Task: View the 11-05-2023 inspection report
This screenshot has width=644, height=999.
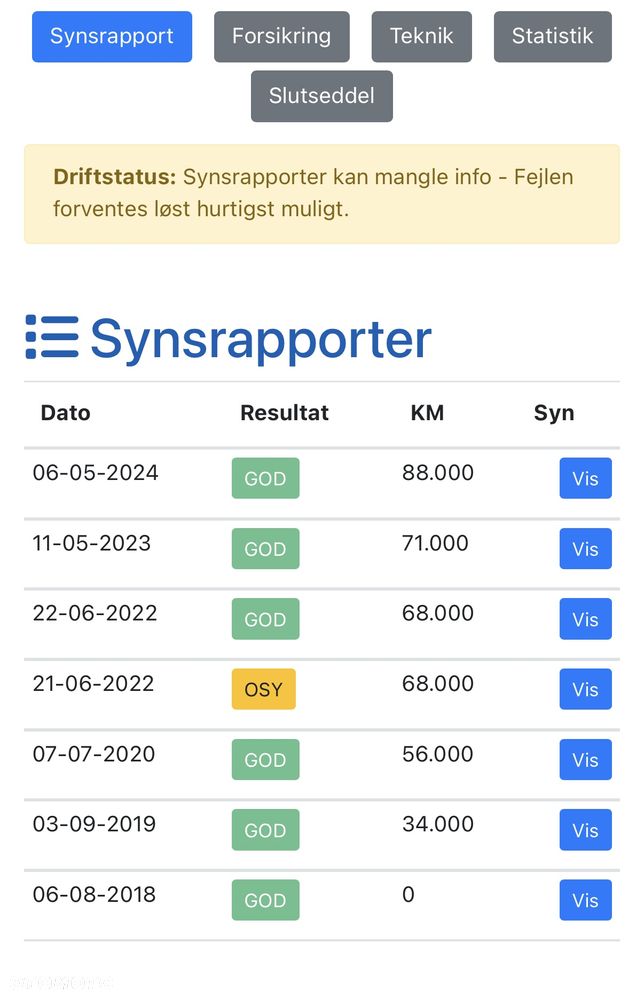Action: [x=585, y=549]
